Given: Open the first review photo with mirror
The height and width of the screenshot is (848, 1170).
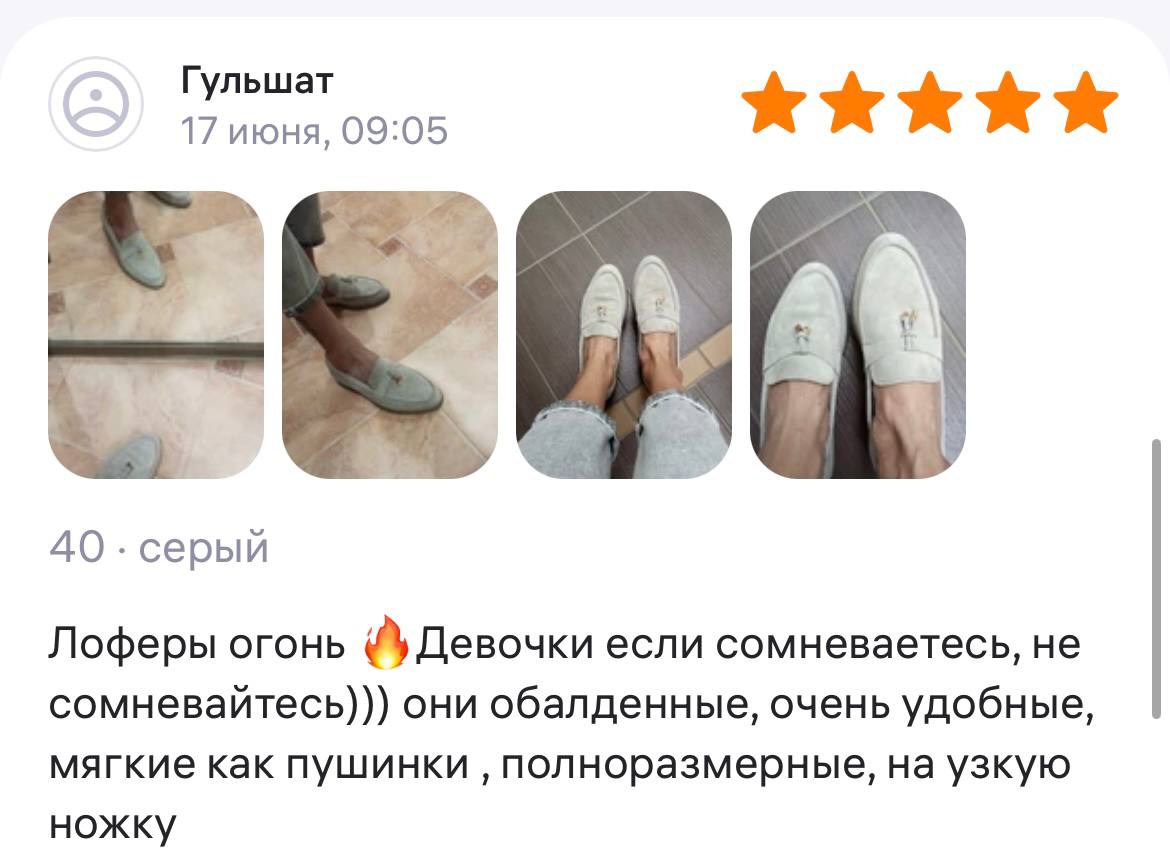Looking at the screenshot, I should click(156, 335).
